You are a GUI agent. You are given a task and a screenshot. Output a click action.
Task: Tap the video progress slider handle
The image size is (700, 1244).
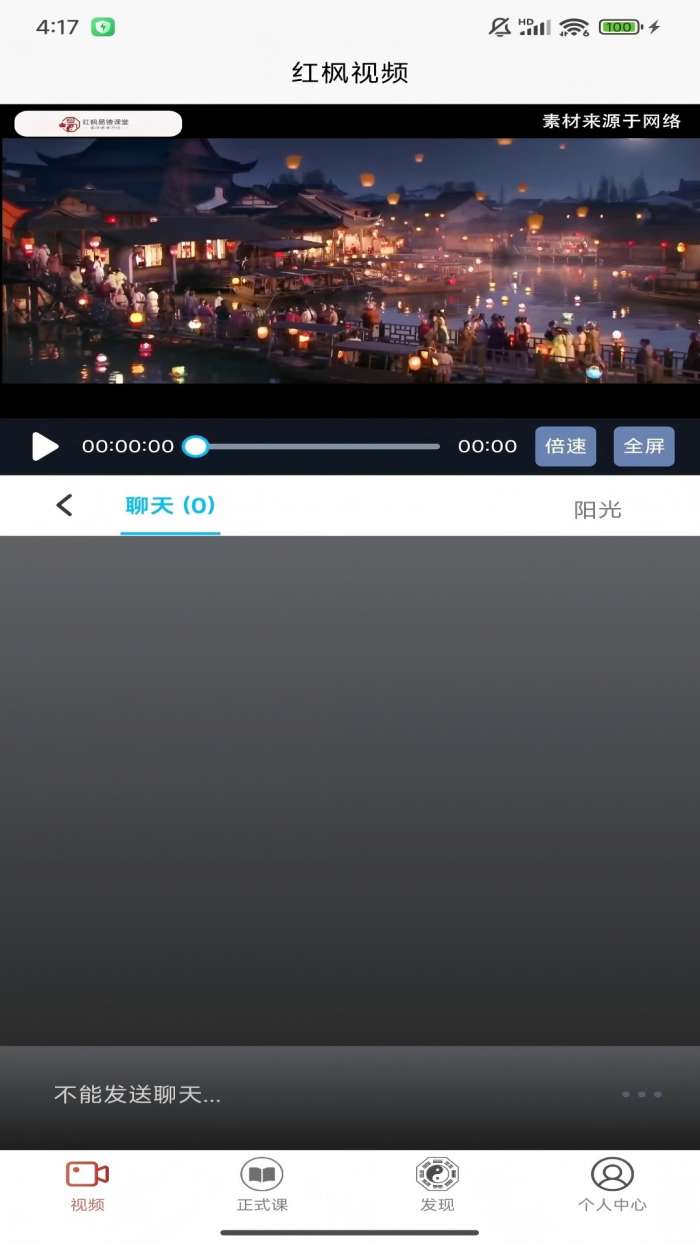pyautogui.click(x=196, y=446)
